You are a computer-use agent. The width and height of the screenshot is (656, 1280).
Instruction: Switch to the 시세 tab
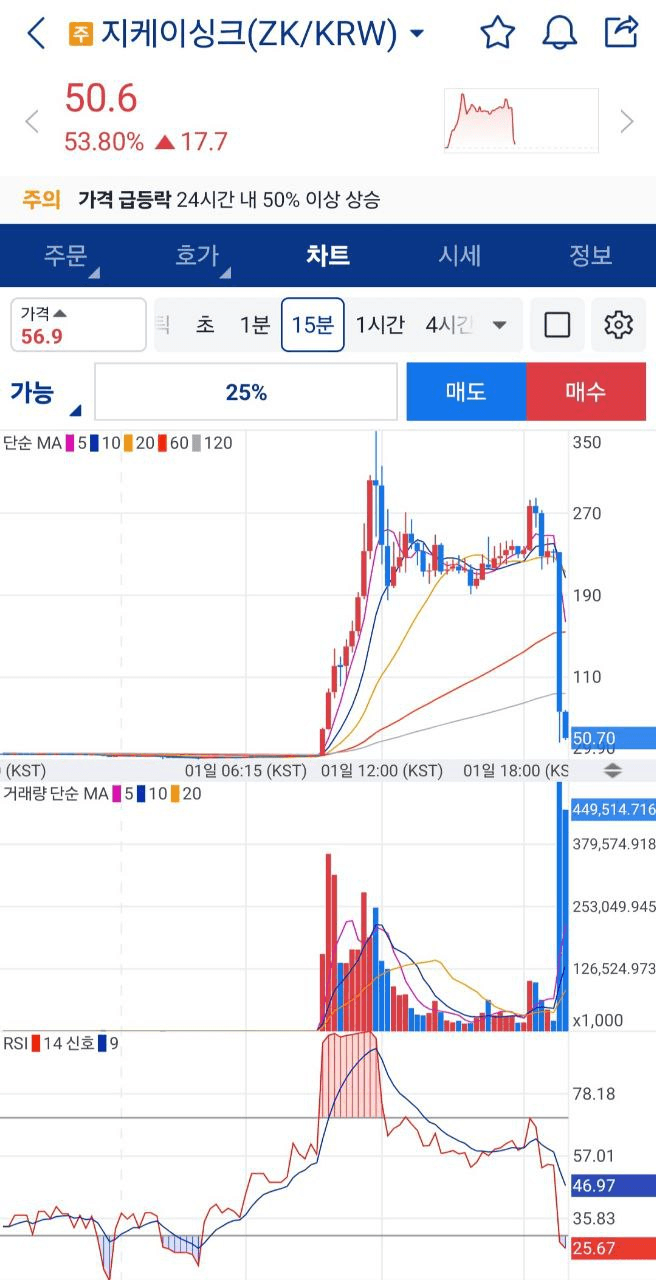(x=460, y=256)
